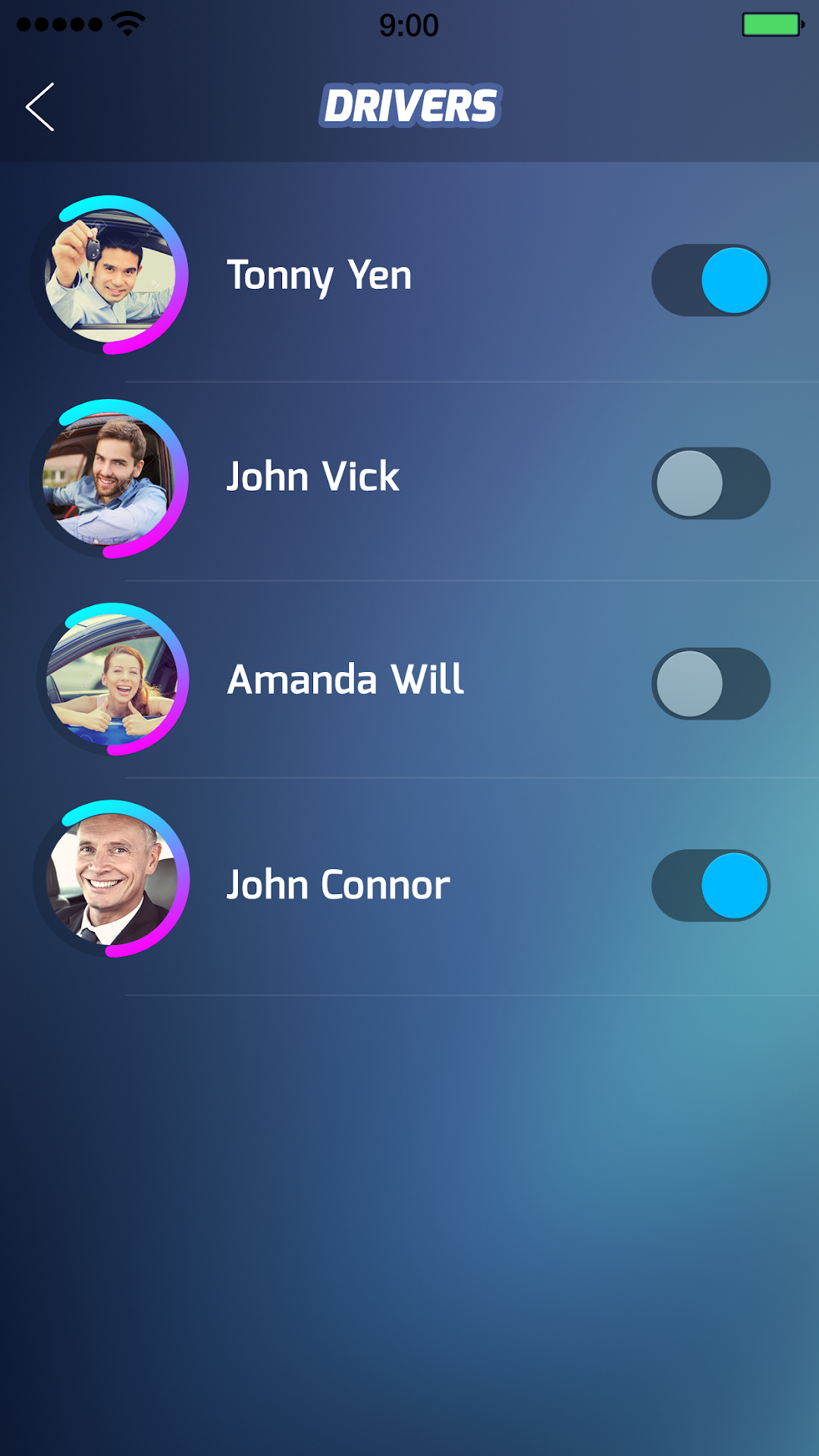Turn off the Tonny Yen switch
The width and height of the screenshot is (819, 1456).
[x=711, y=280]
